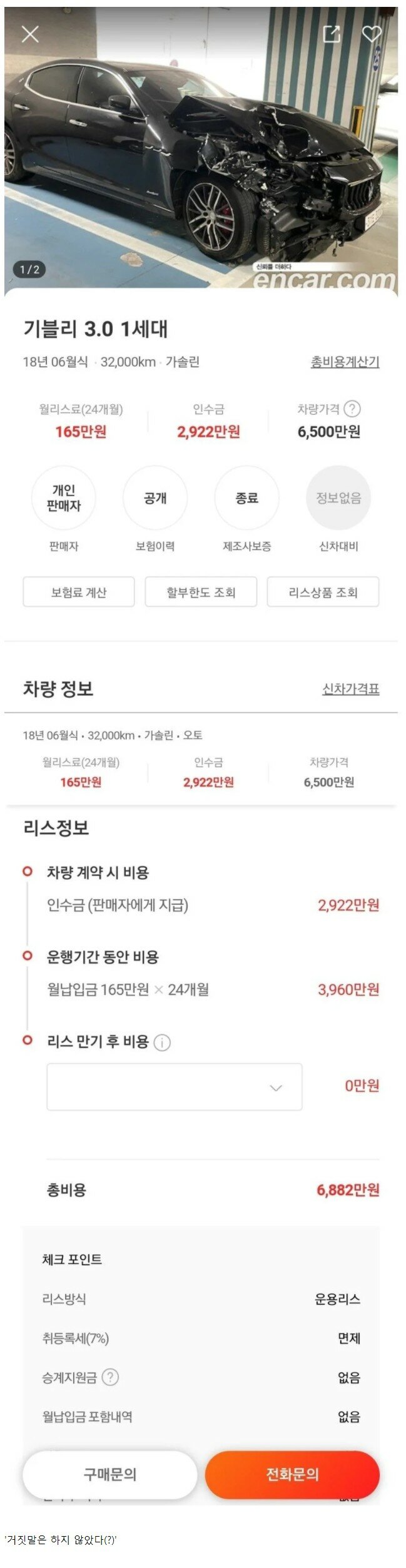Viewport: 406px width, 1568px height.
Task: Show info for 리스 만기 후 비용
Action: [x=162, y=1043]
